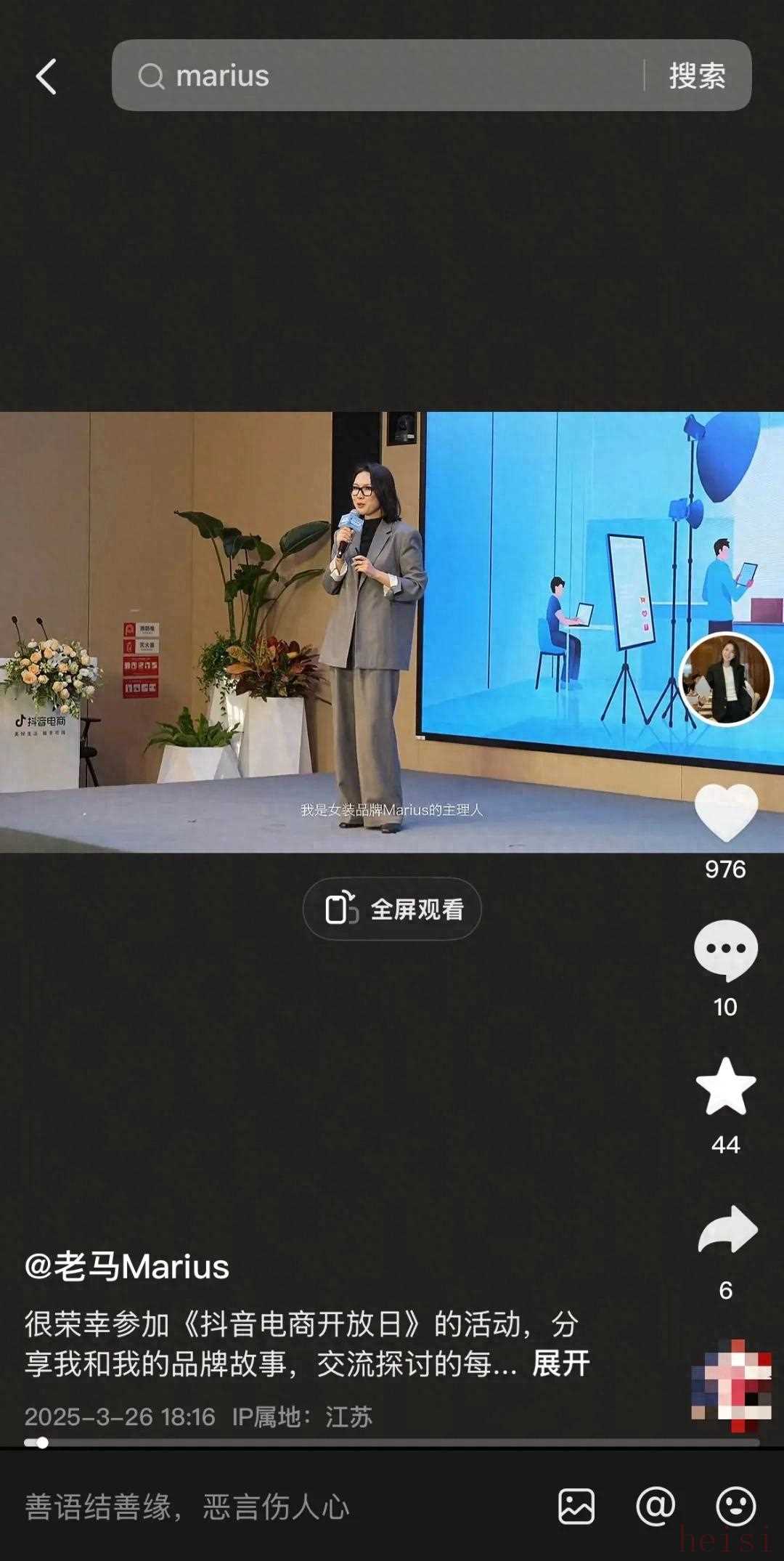
Task: Go back using the top-left arrow
Action: click(46, 76)
